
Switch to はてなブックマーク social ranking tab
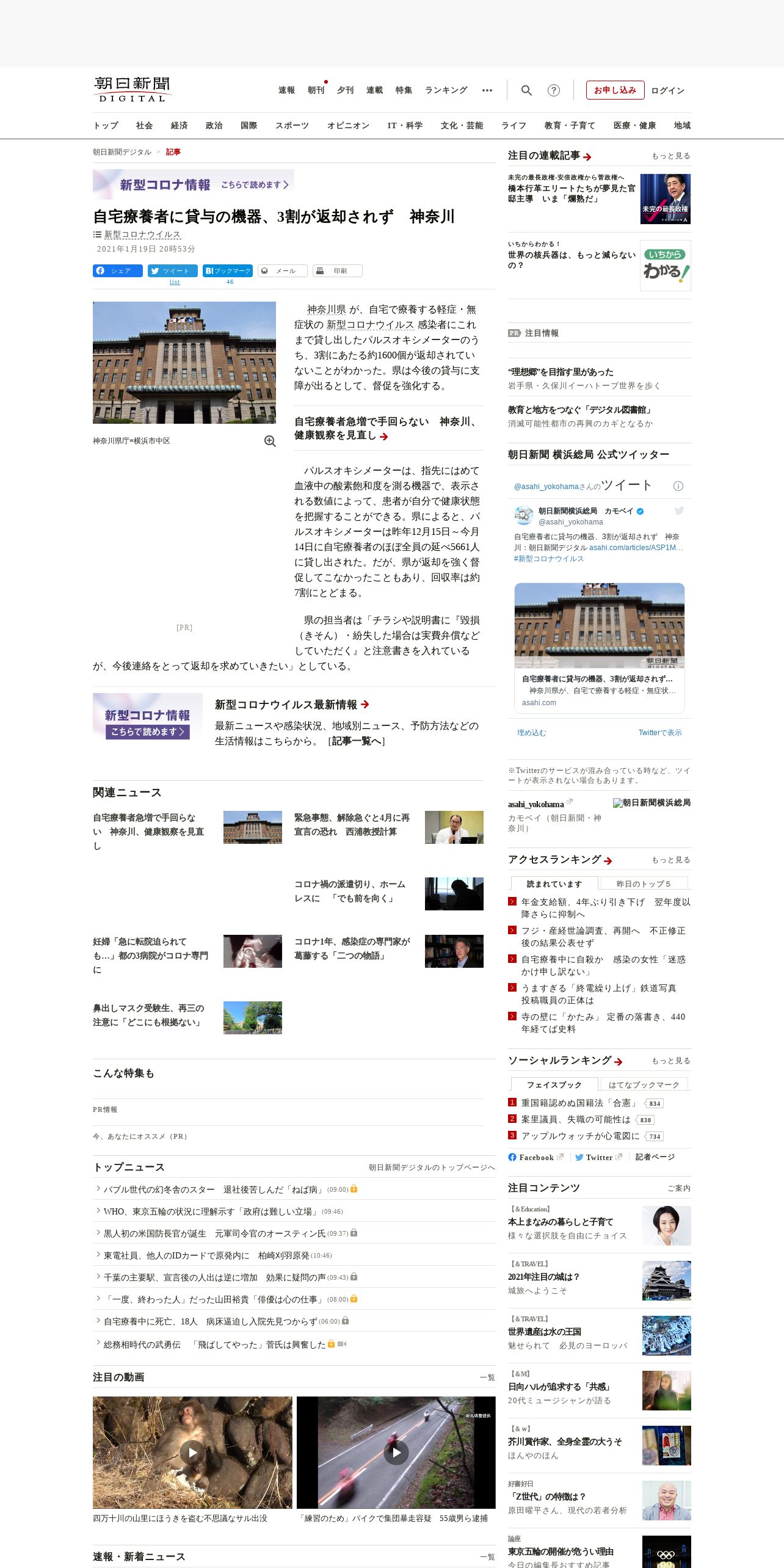[644, 1084]
